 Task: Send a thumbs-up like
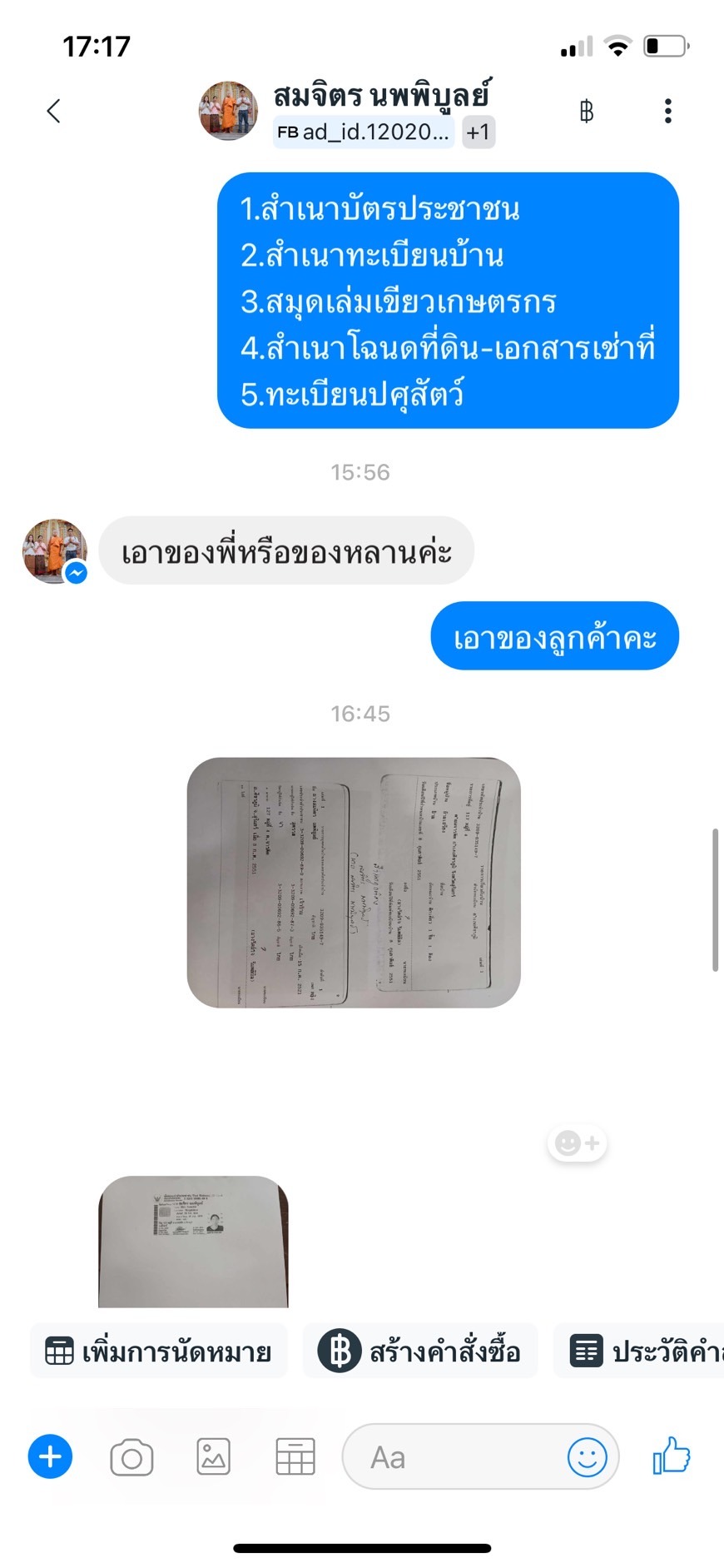click(x=671, y=1456)
